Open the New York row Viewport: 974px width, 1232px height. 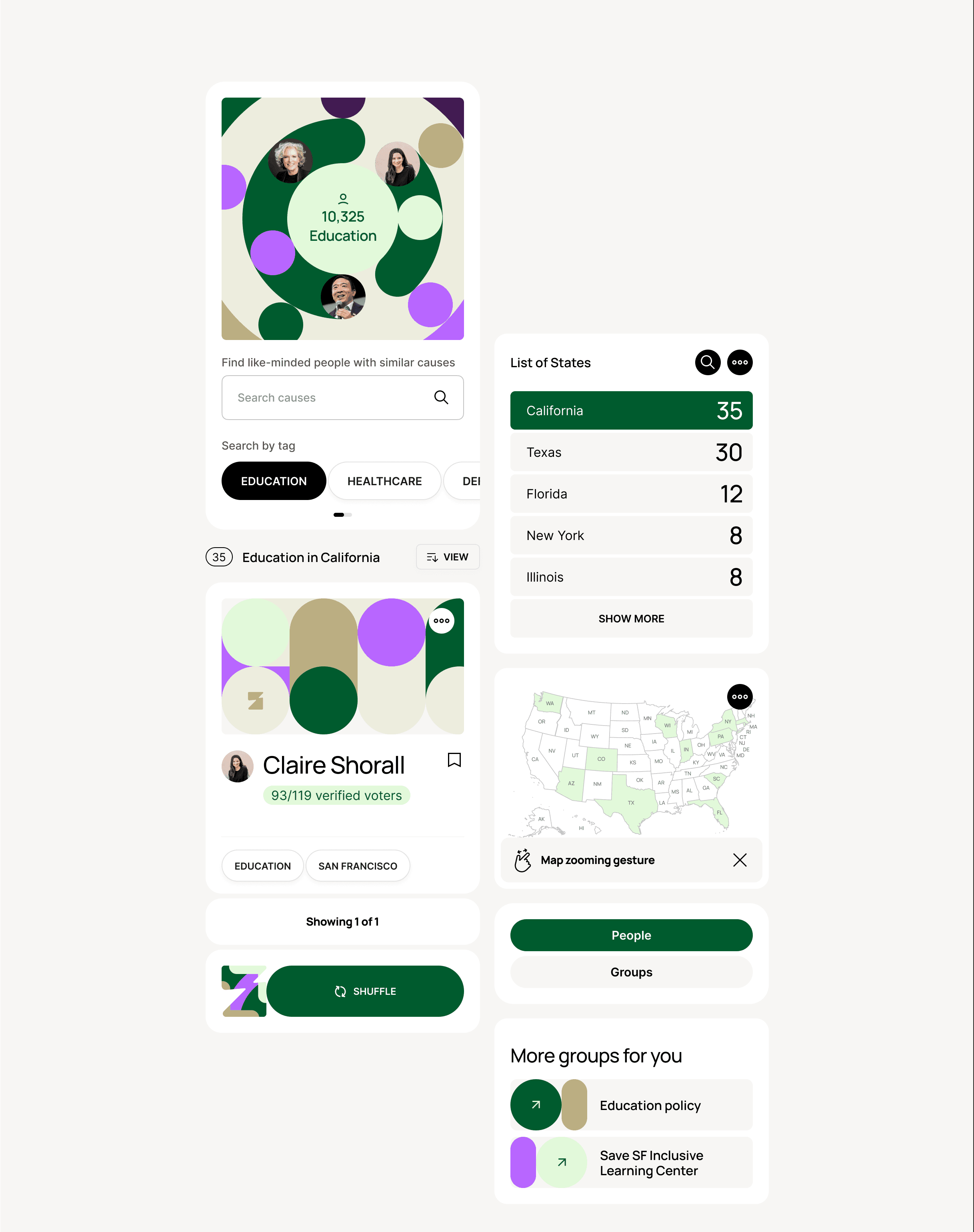pyautogui.click(x=631, y=535)
